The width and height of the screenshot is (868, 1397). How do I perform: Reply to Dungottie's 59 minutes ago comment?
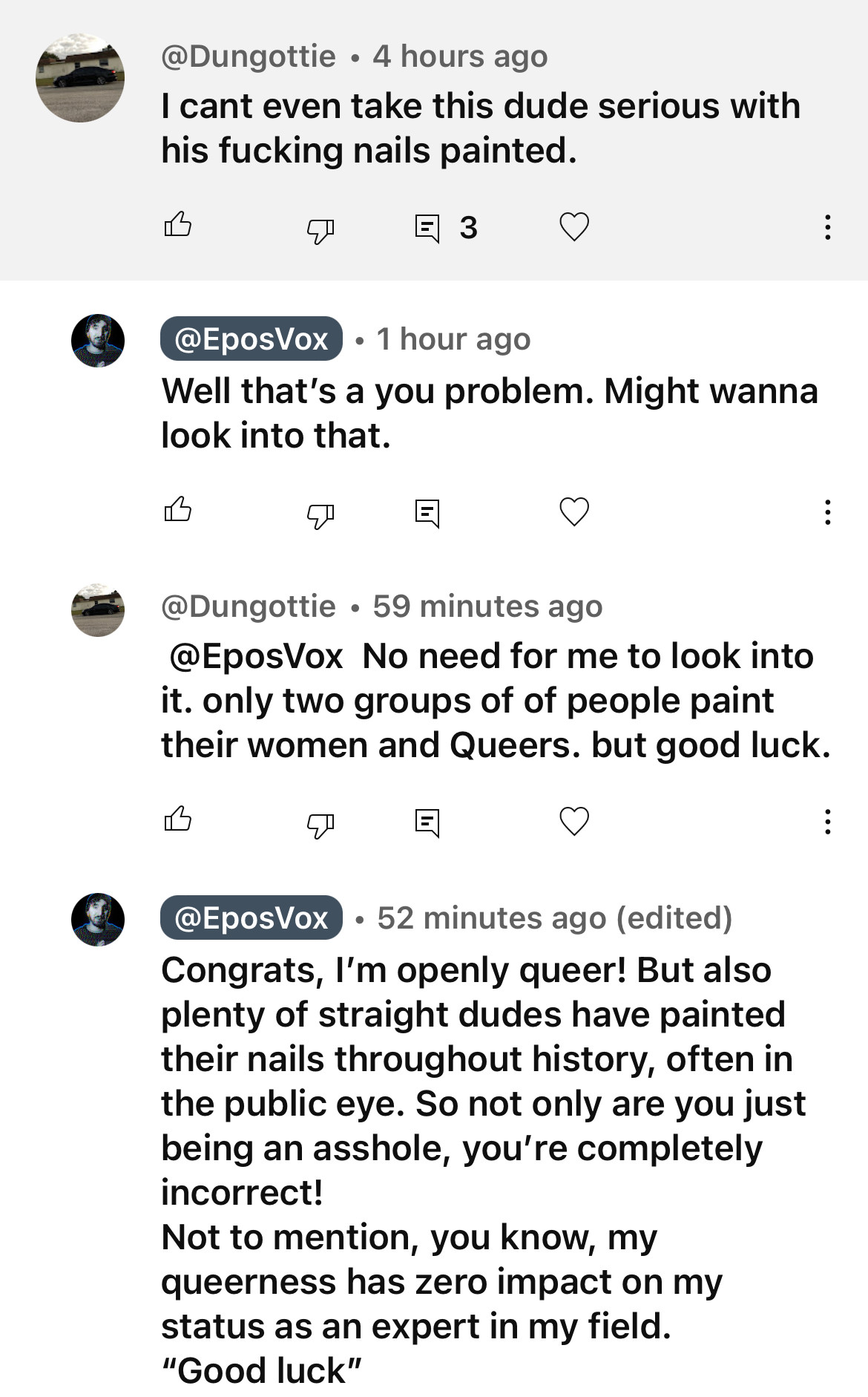click(427, 822)
